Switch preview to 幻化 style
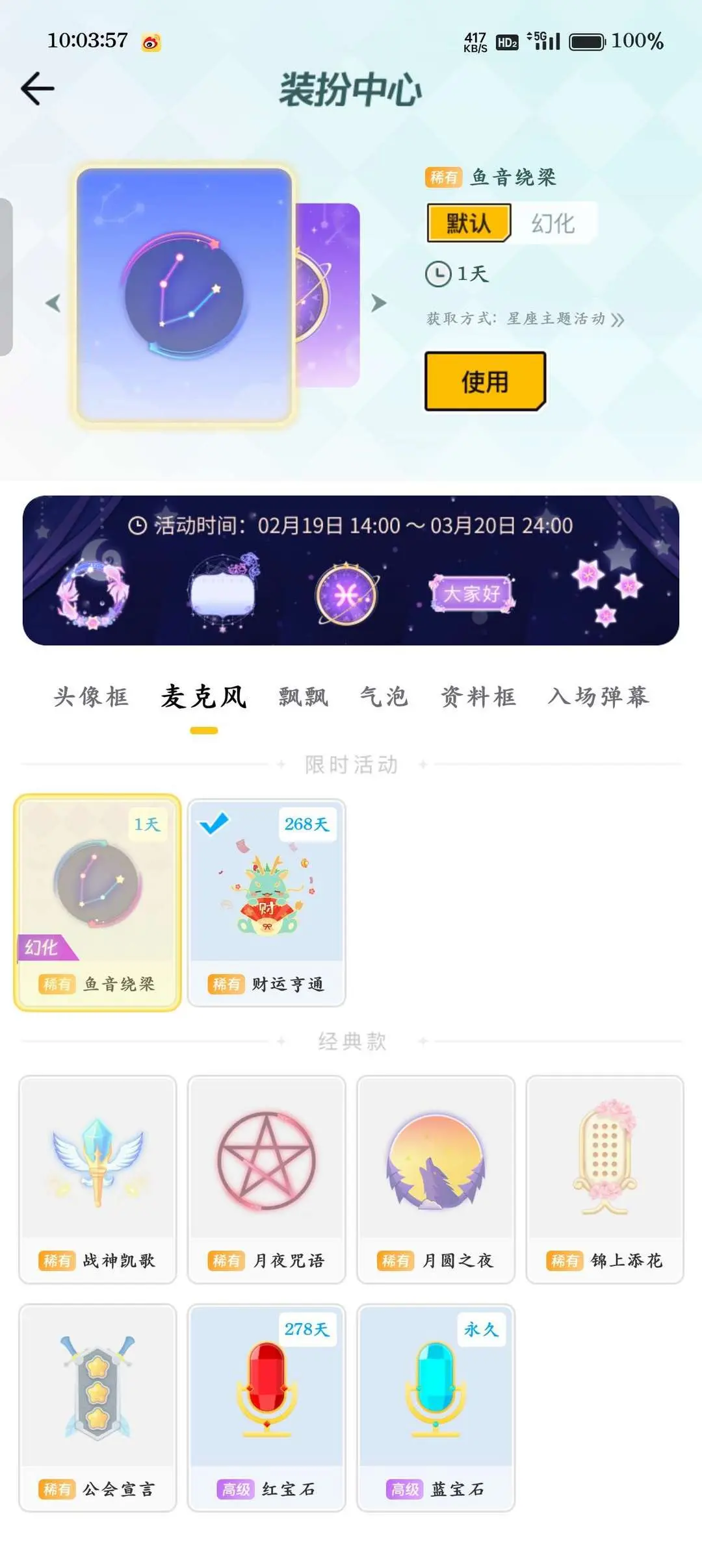702x1568 pixels. 553,223
